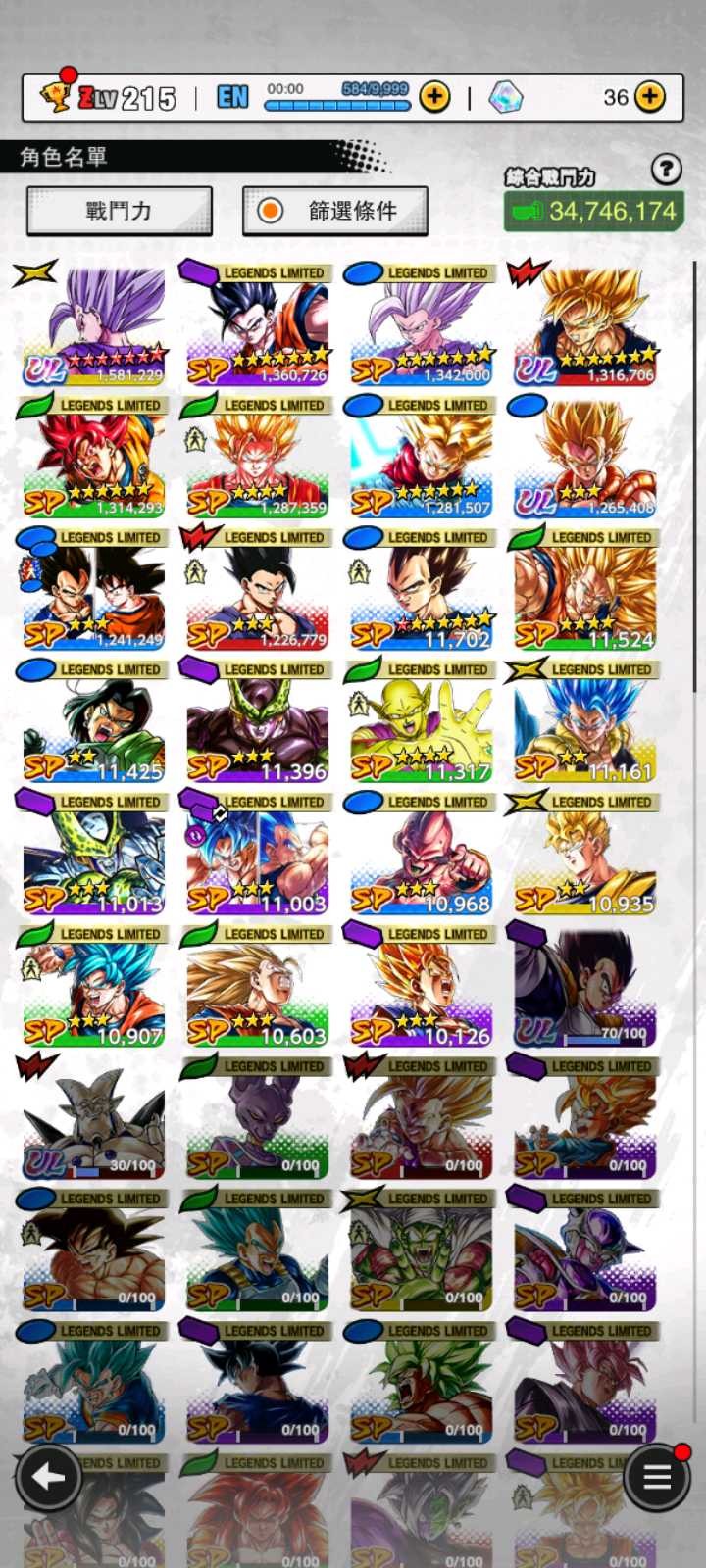Select the character with power 11,396
The width and height of the screenshot is (706, 1568).
tap(256, 721)
